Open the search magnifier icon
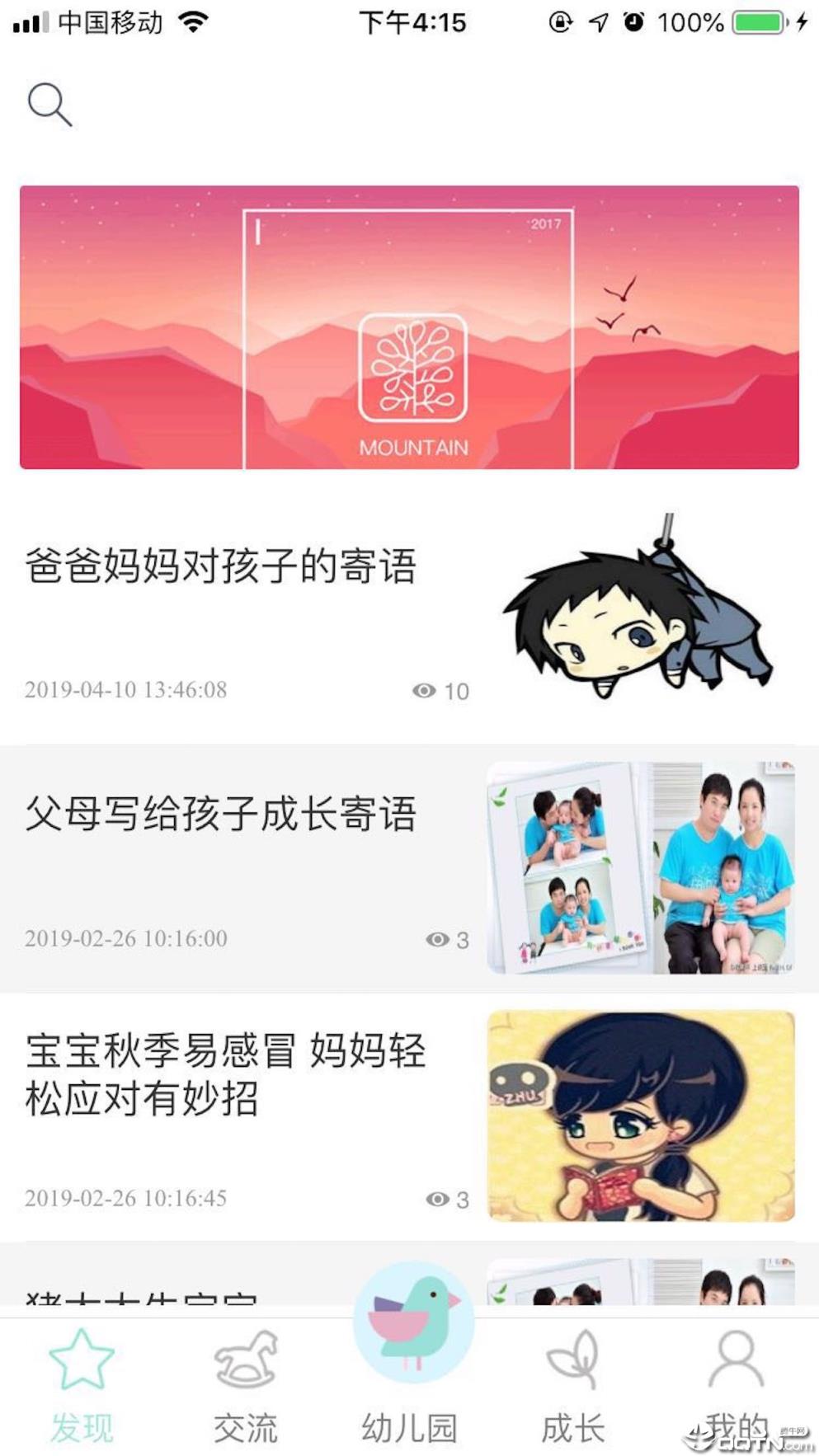The image size is (819, 1456). pos(49,105)
